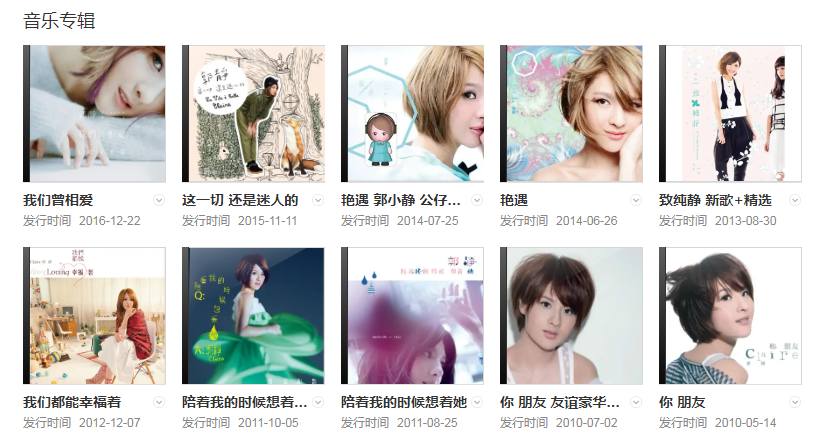Open album 我们曾相爱 cover
Image resolution: width=818 pixels, height=442 pixels.
[95, 113]
